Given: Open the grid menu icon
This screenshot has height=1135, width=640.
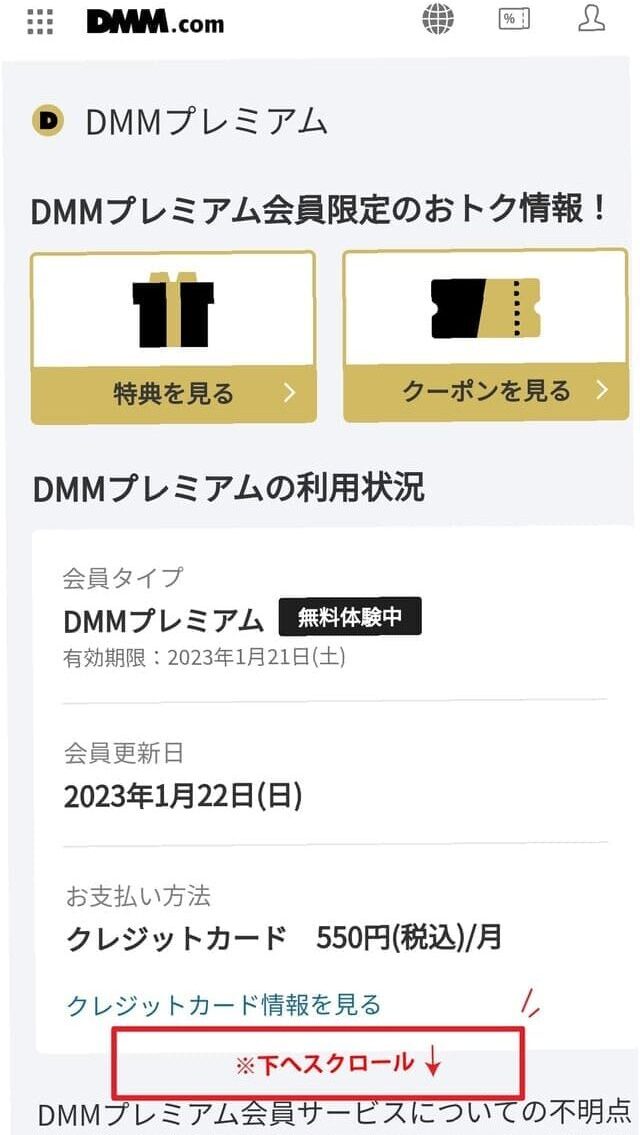Looking at the screenshot, I should pyautogui.click(x=40, y=21).
